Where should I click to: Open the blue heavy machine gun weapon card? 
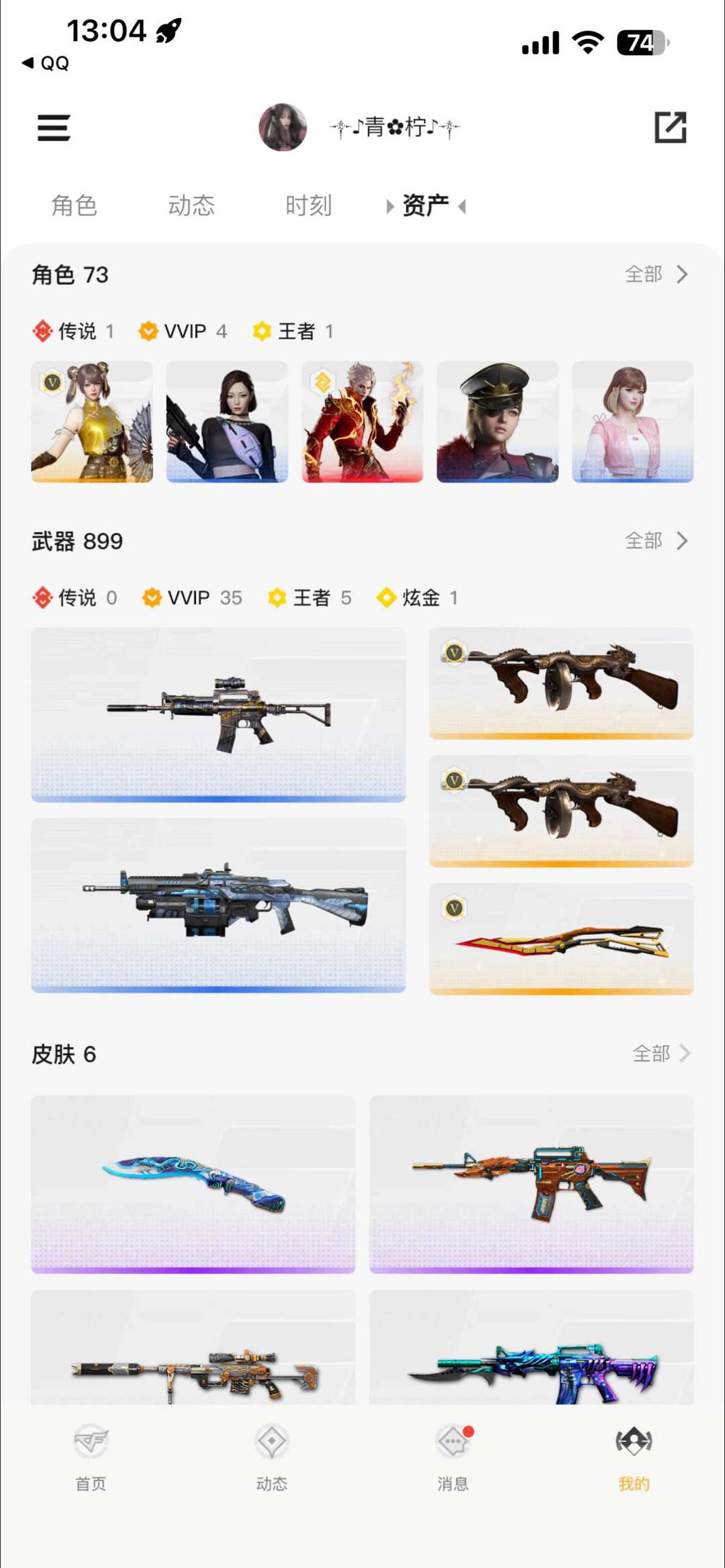point(218,905)
